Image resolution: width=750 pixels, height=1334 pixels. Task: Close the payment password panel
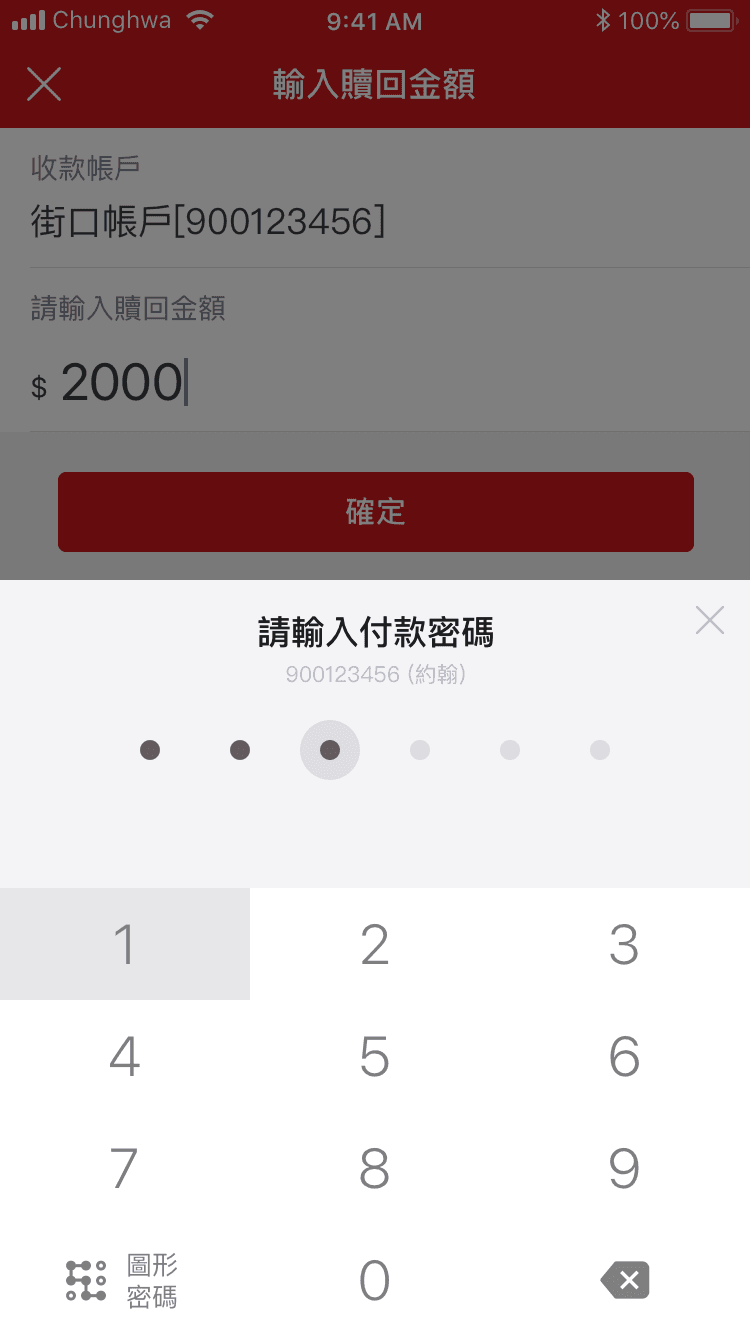(x=709, y=621)
